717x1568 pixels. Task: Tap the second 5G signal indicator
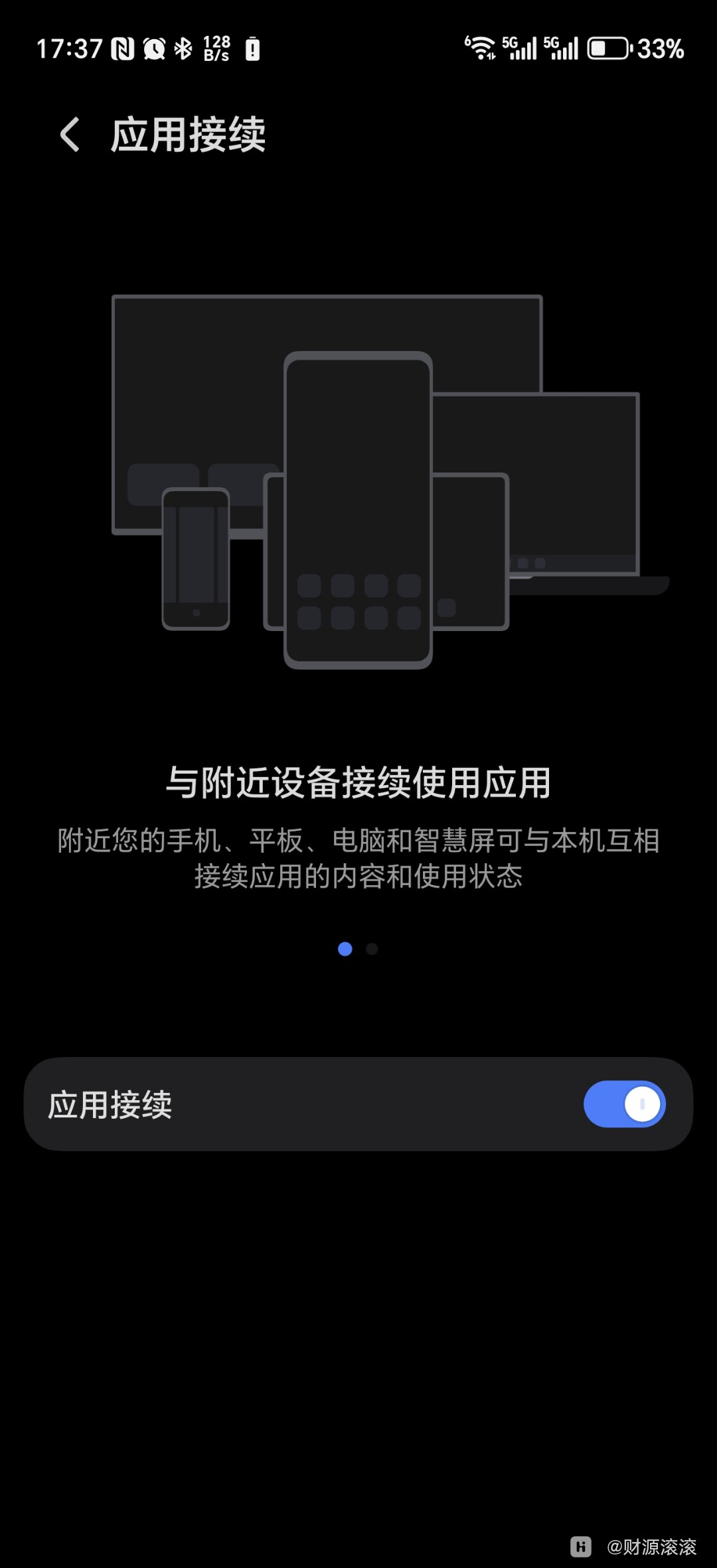pos(564,48)
